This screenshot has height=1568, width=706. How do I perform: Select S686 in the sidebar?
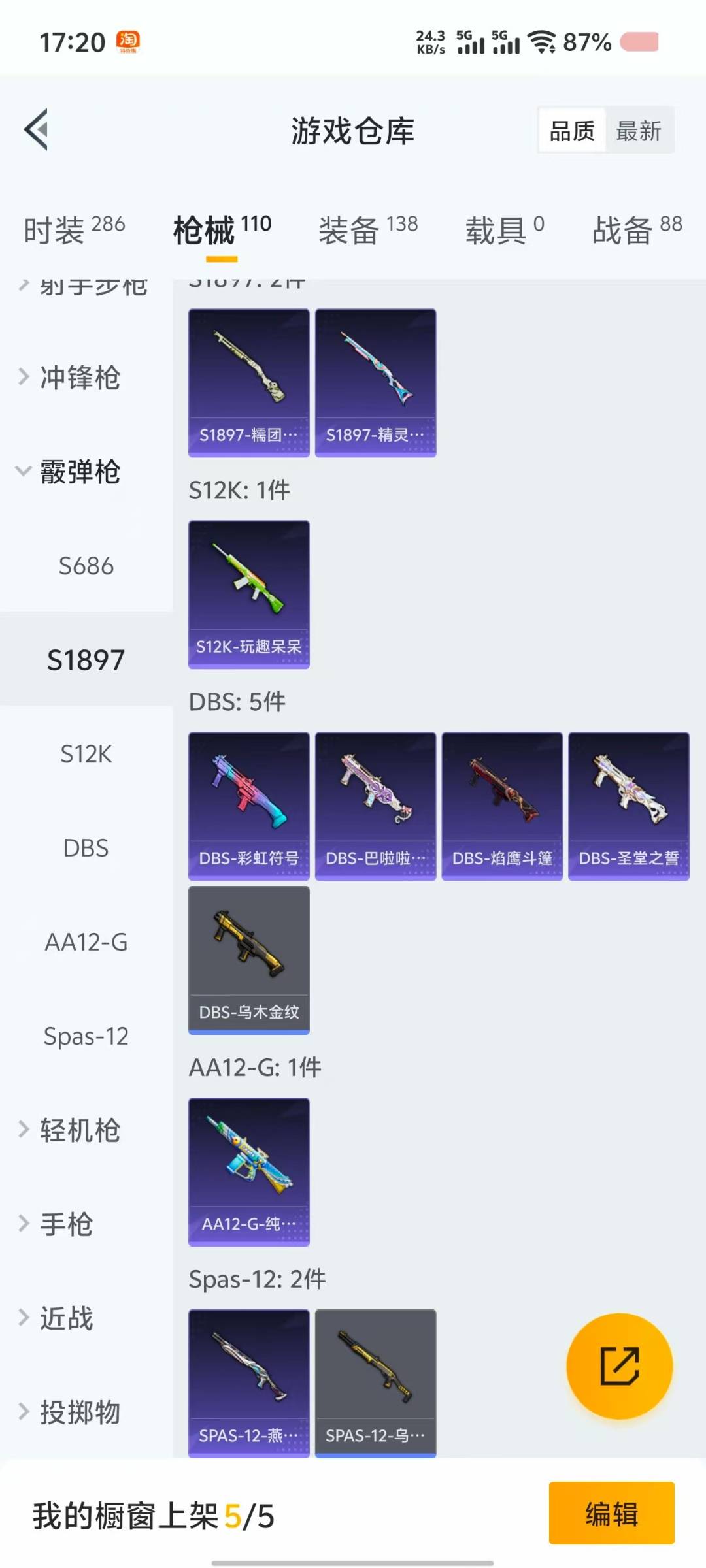(86, 566)
